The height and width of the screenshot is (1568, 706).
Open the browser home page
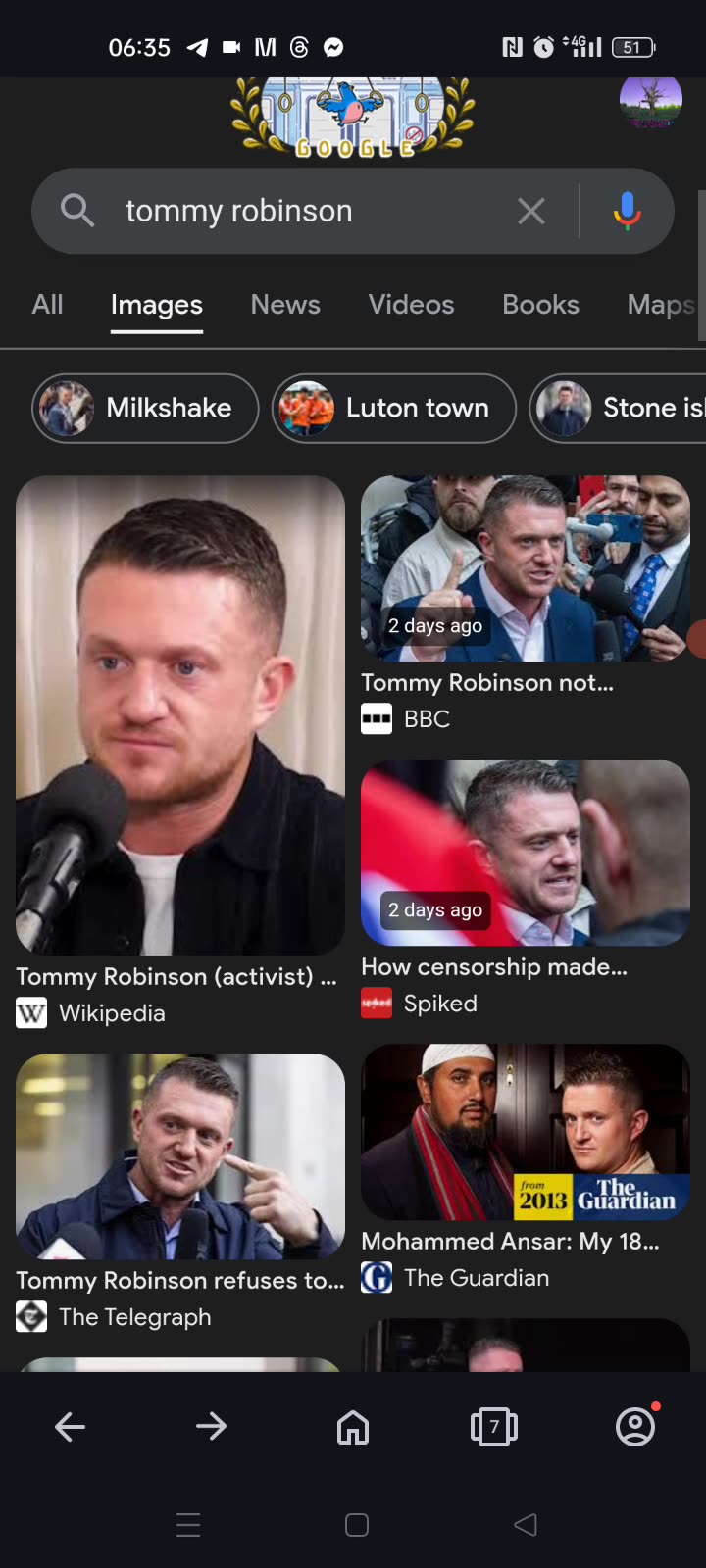353,1427
